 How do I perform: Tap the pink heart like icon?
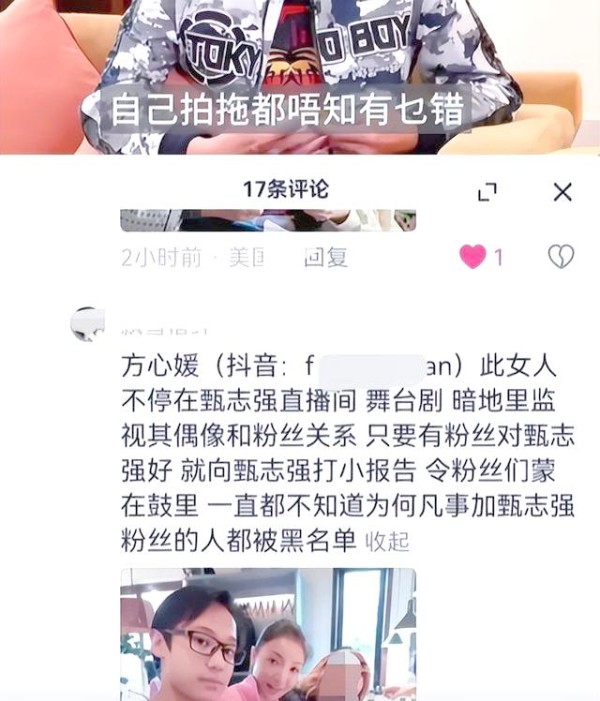point(472,257)
